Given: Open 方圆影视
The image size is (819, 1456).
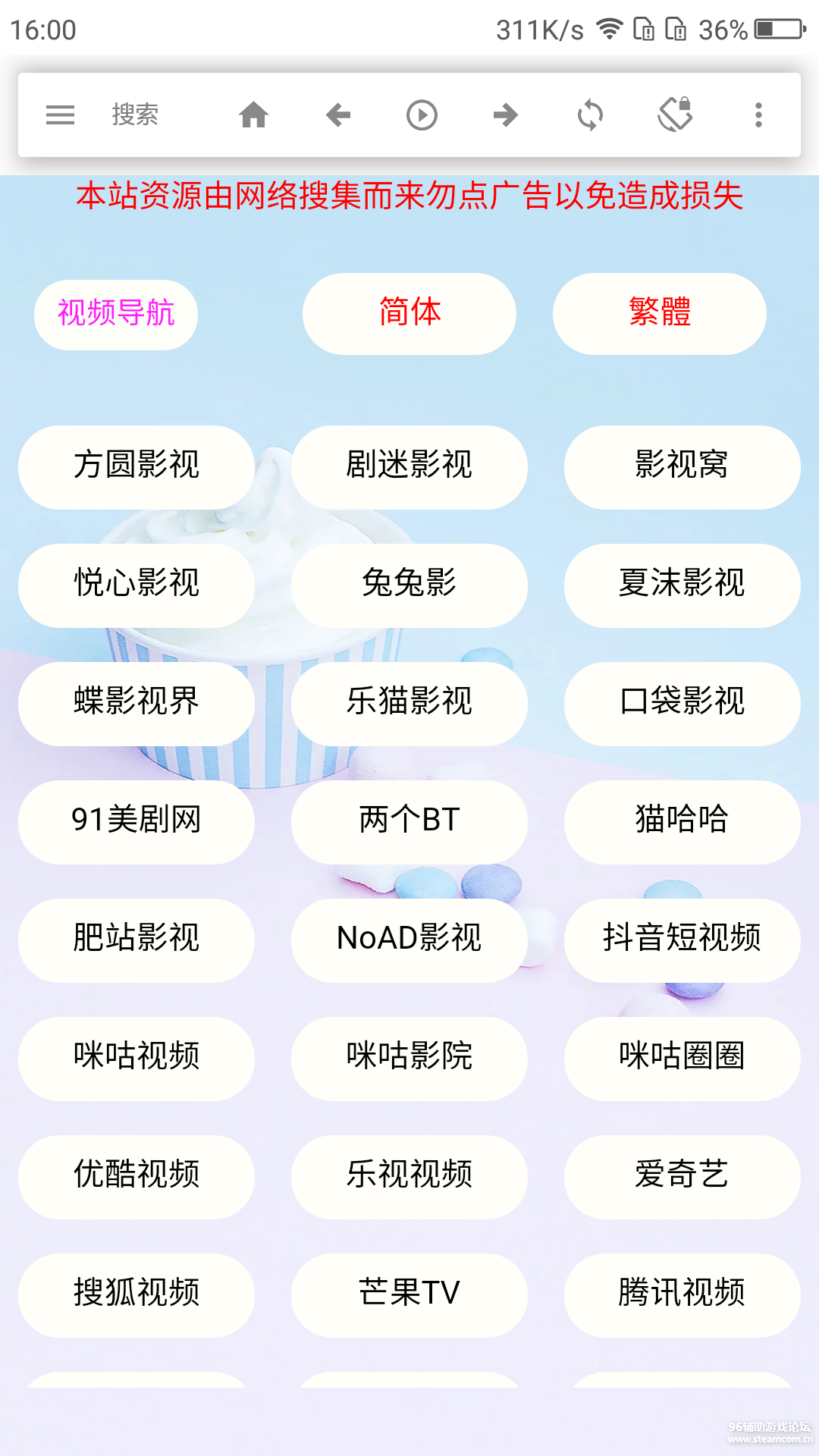Looking at the screenshot, I should coord(136,467).
